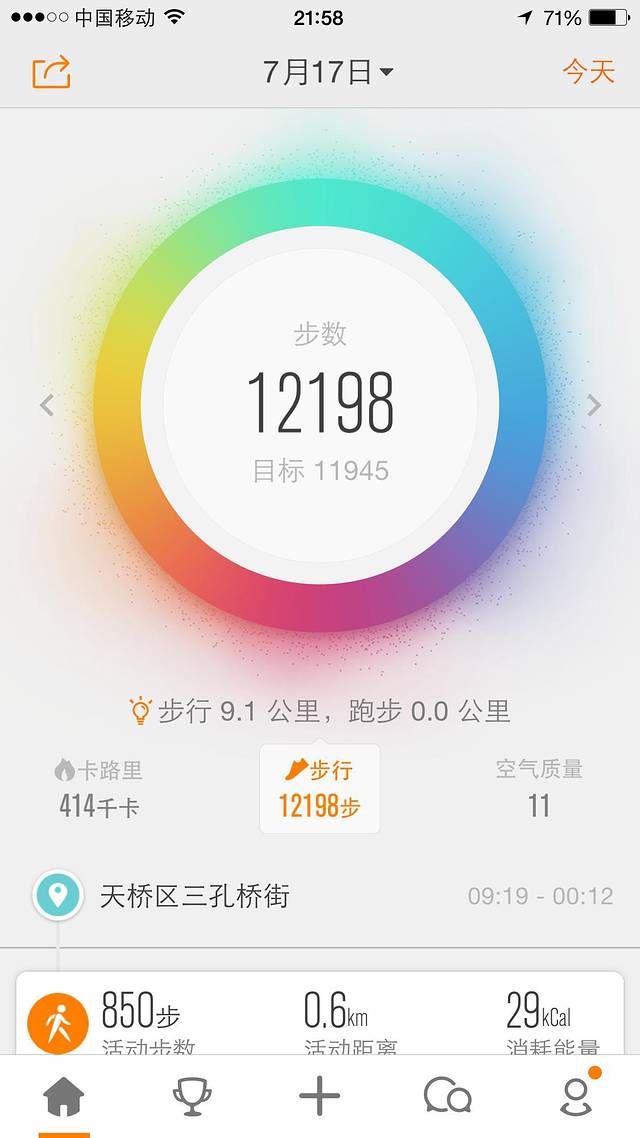Viewport: 640px width, 1138px height.
Task: Select the 空气质量 metric
Action: 539,788
